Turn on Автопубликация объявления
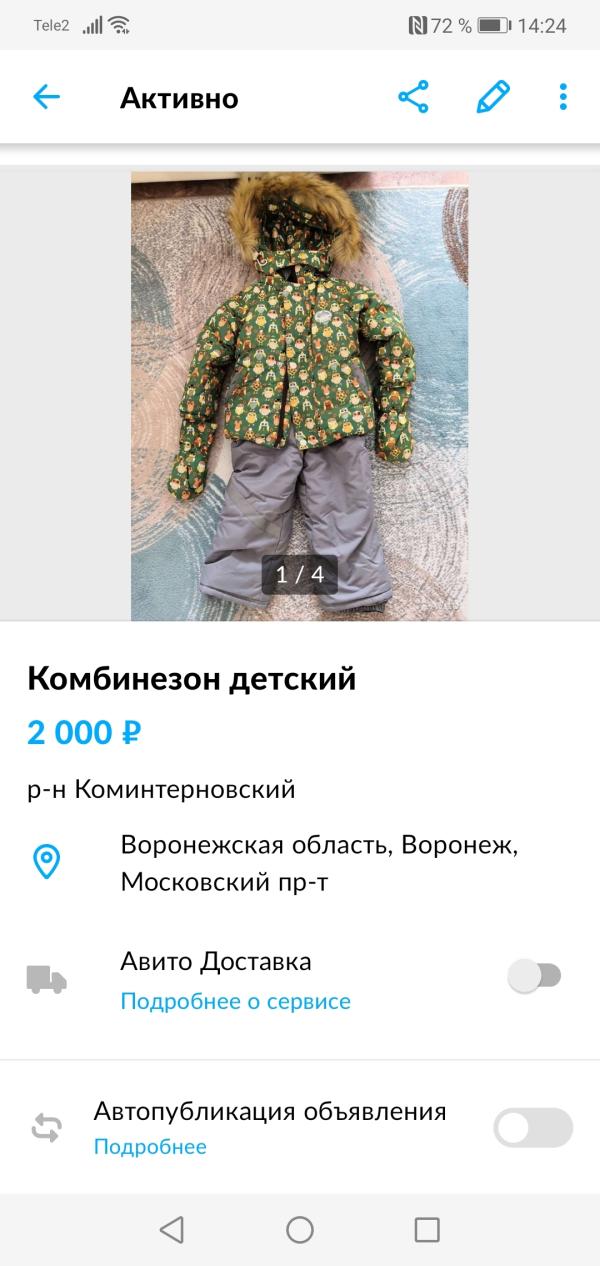 point(532,1128)
